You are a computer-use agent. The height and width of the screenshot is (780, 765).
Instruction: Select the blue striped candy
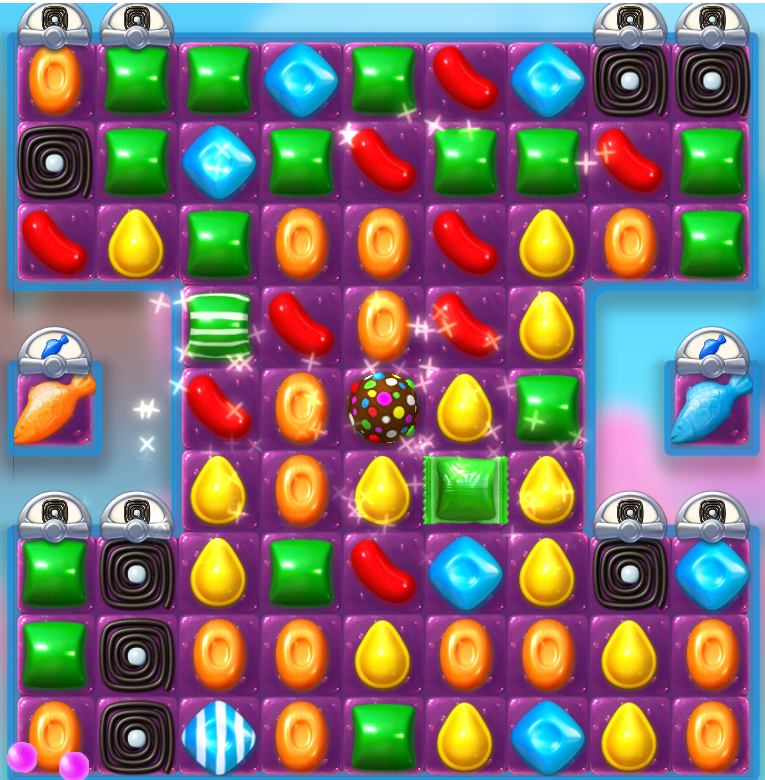219,736
